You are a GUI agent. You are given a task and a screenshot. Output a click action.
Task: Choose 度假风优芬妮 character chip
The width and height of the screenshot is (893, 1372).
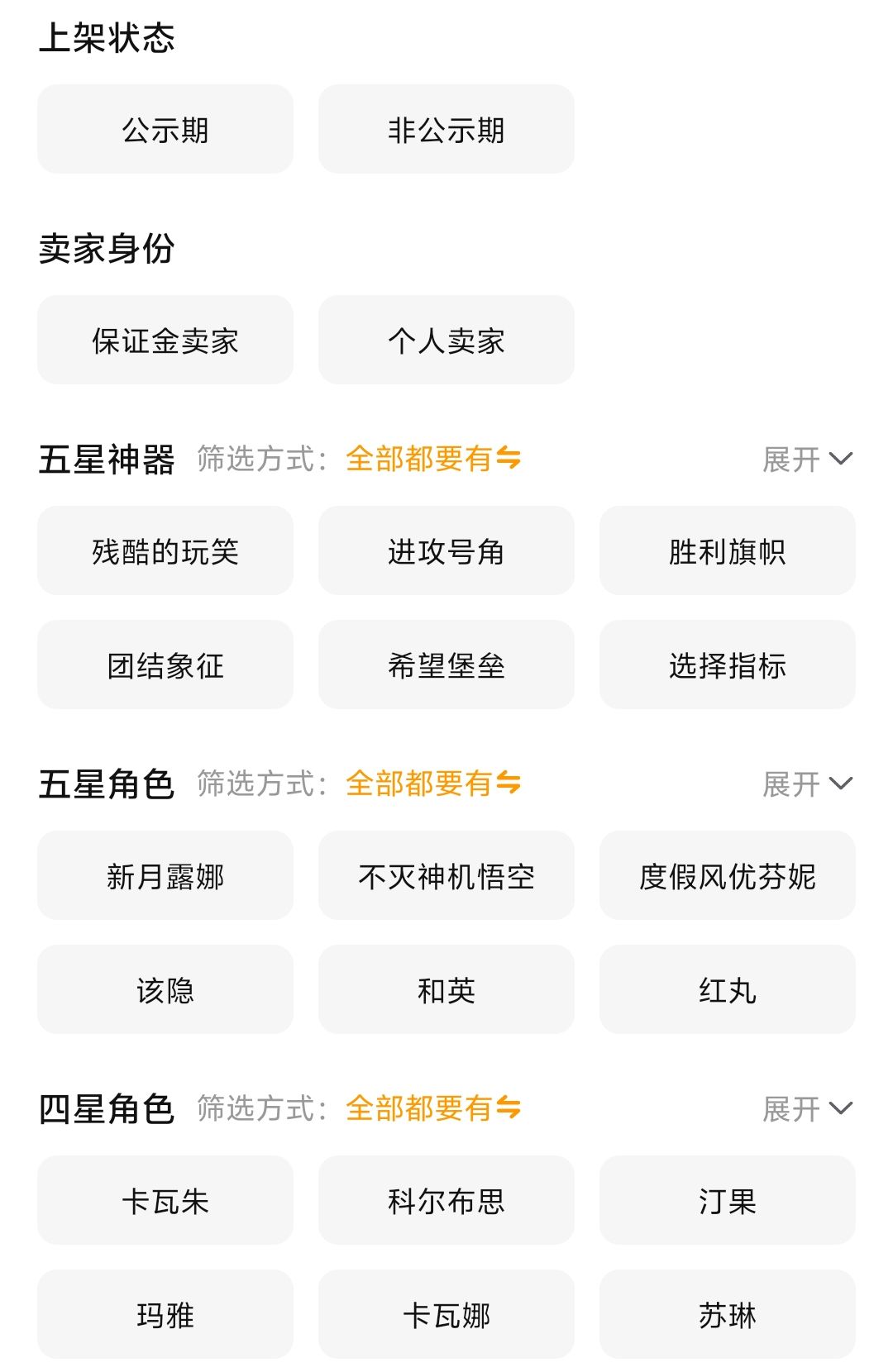coord(727,876)
